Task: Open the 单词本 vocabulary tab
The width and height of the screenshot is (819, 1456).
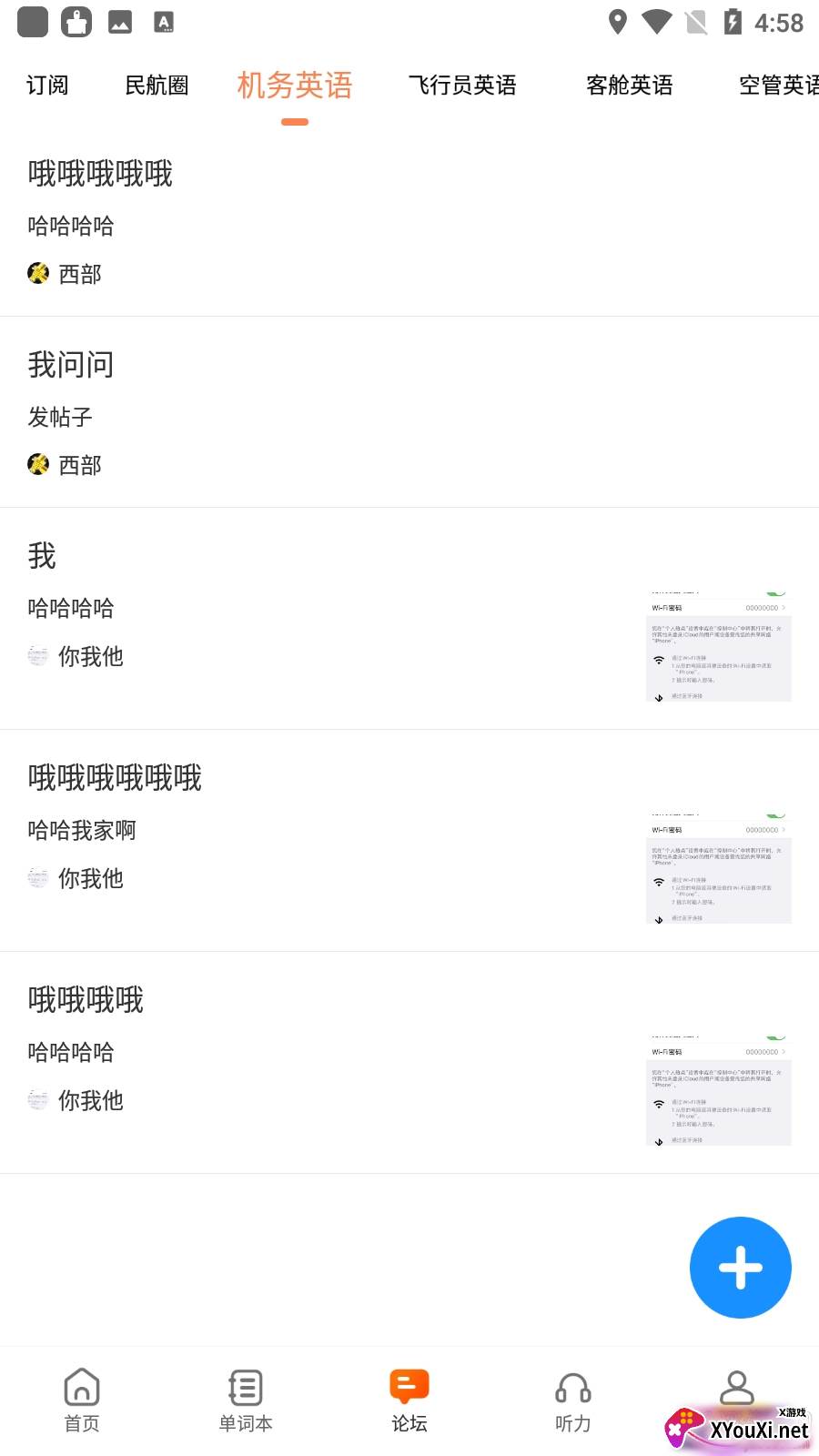Action: click(x=246, y=1400)
